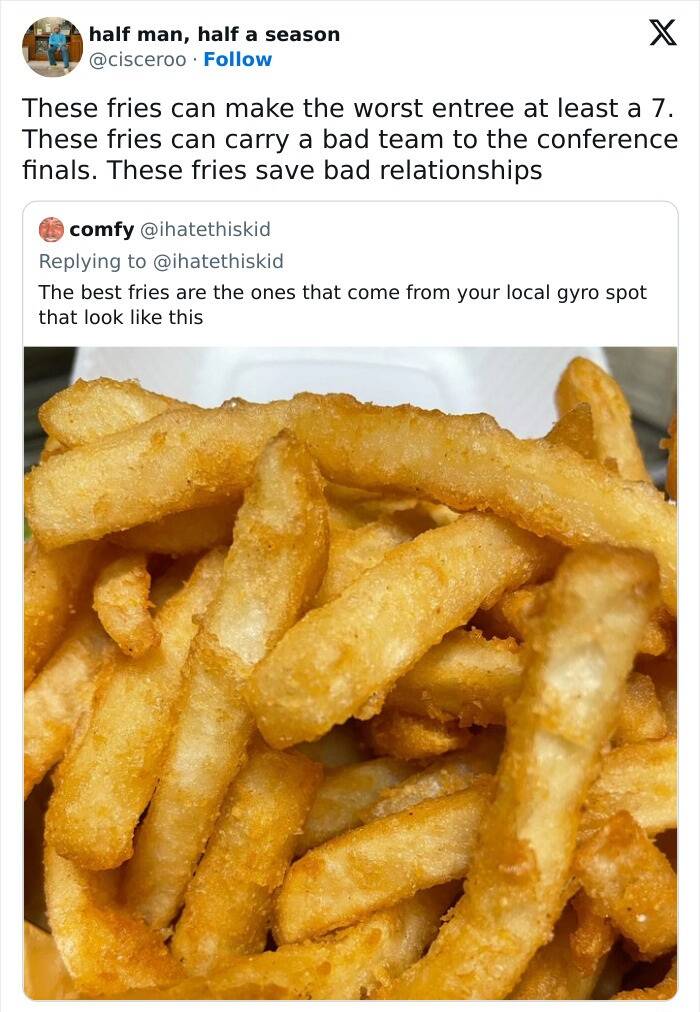The height and width of the screenshot is (1012, 700).
Task: Open the @ihatethiskid reply mention
Action: (x=217, y=261)
